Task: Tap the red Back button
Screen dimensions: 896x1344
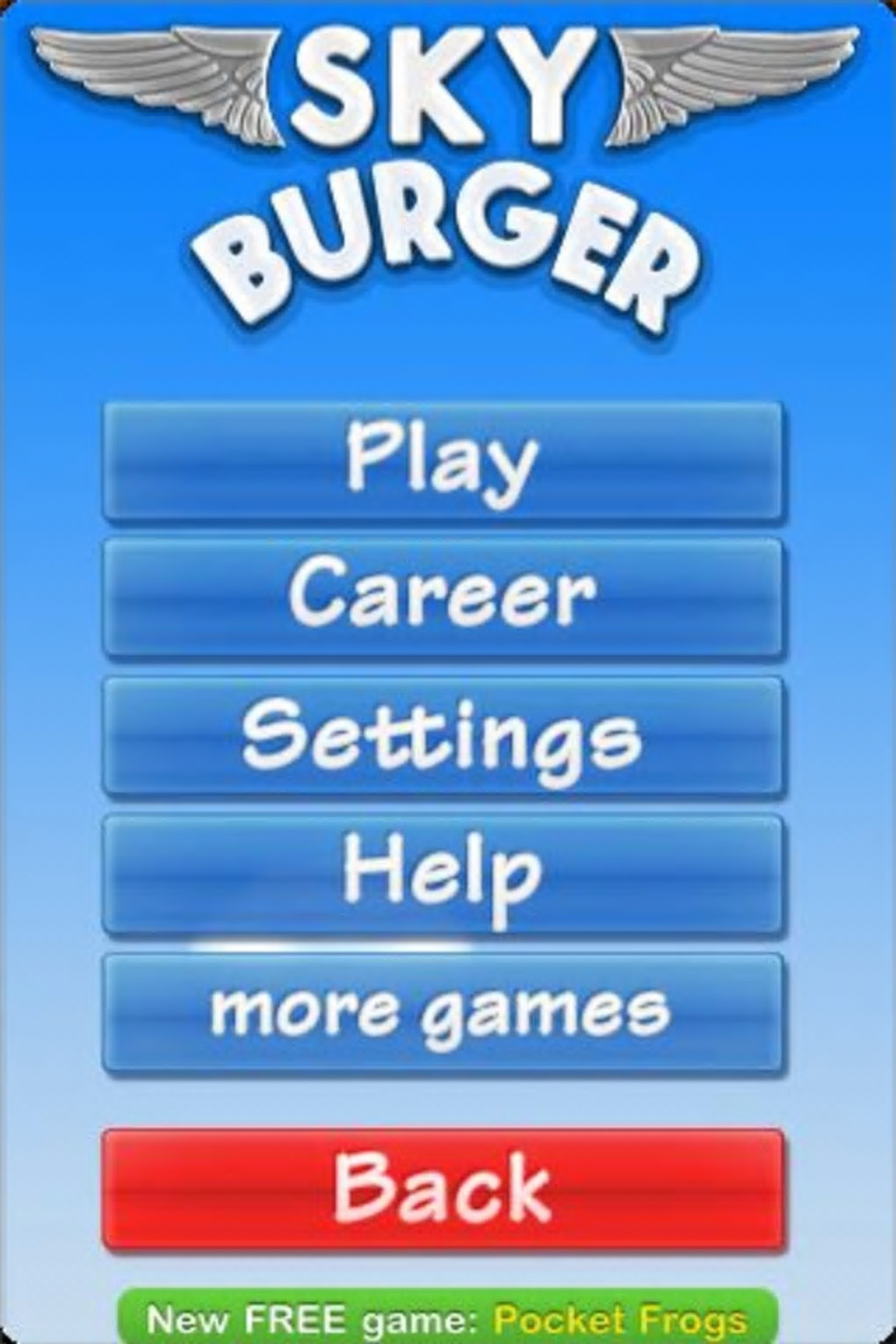Action: [443, 1189]
